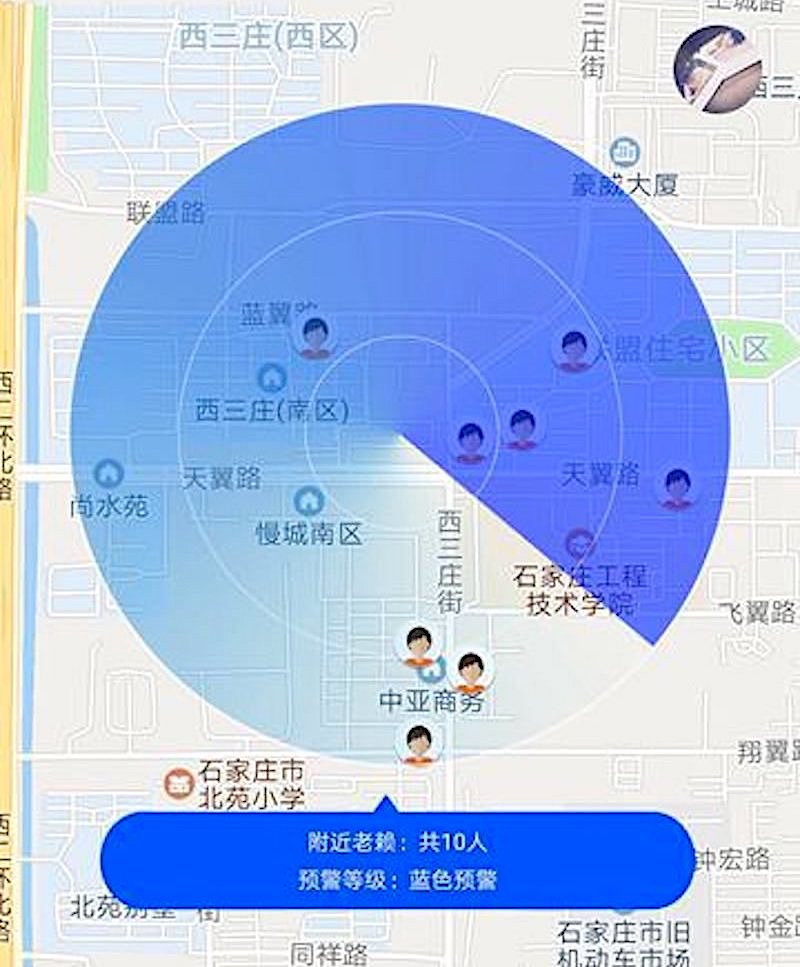Select the person marker near 联盟住宅小区

click(574, 349)
